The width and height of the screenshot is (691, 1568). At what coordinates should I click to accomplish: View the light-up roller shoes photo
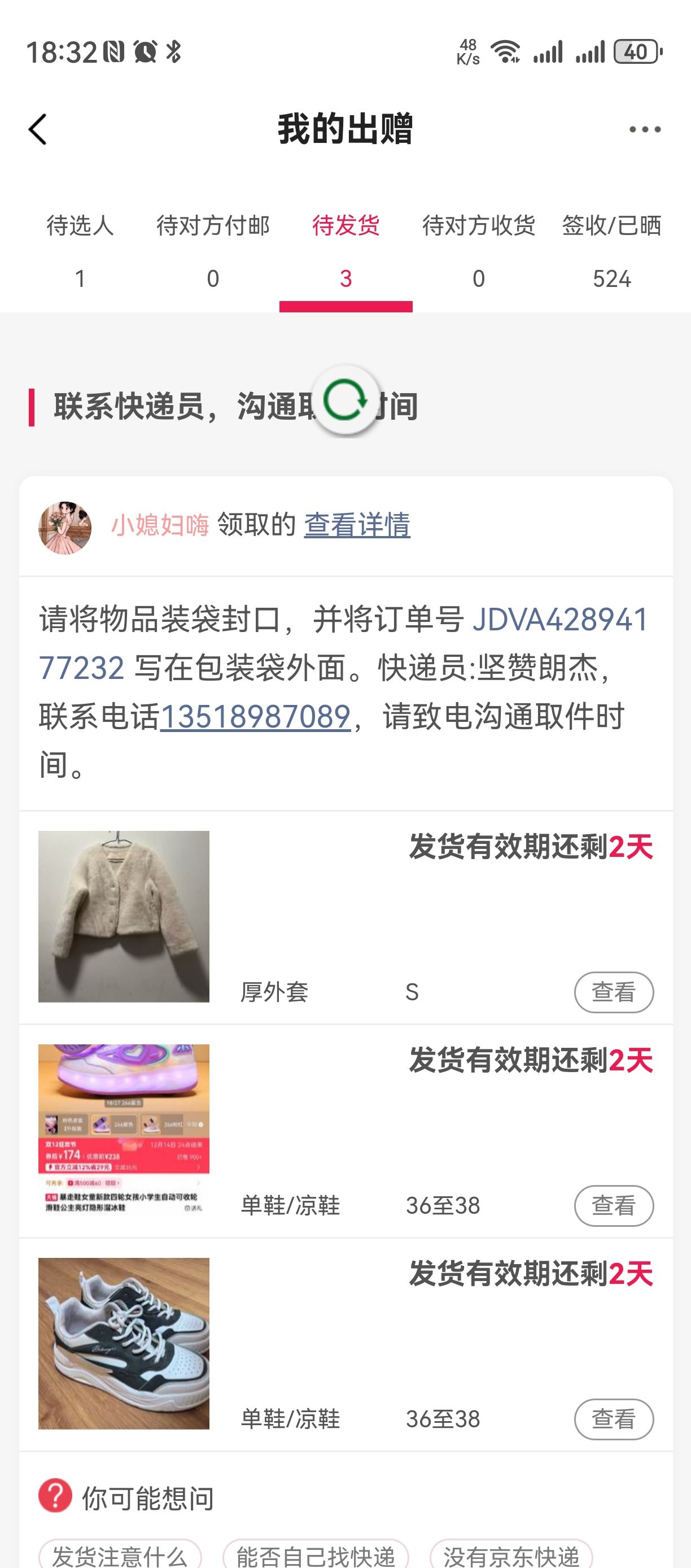coord(124,1130)
